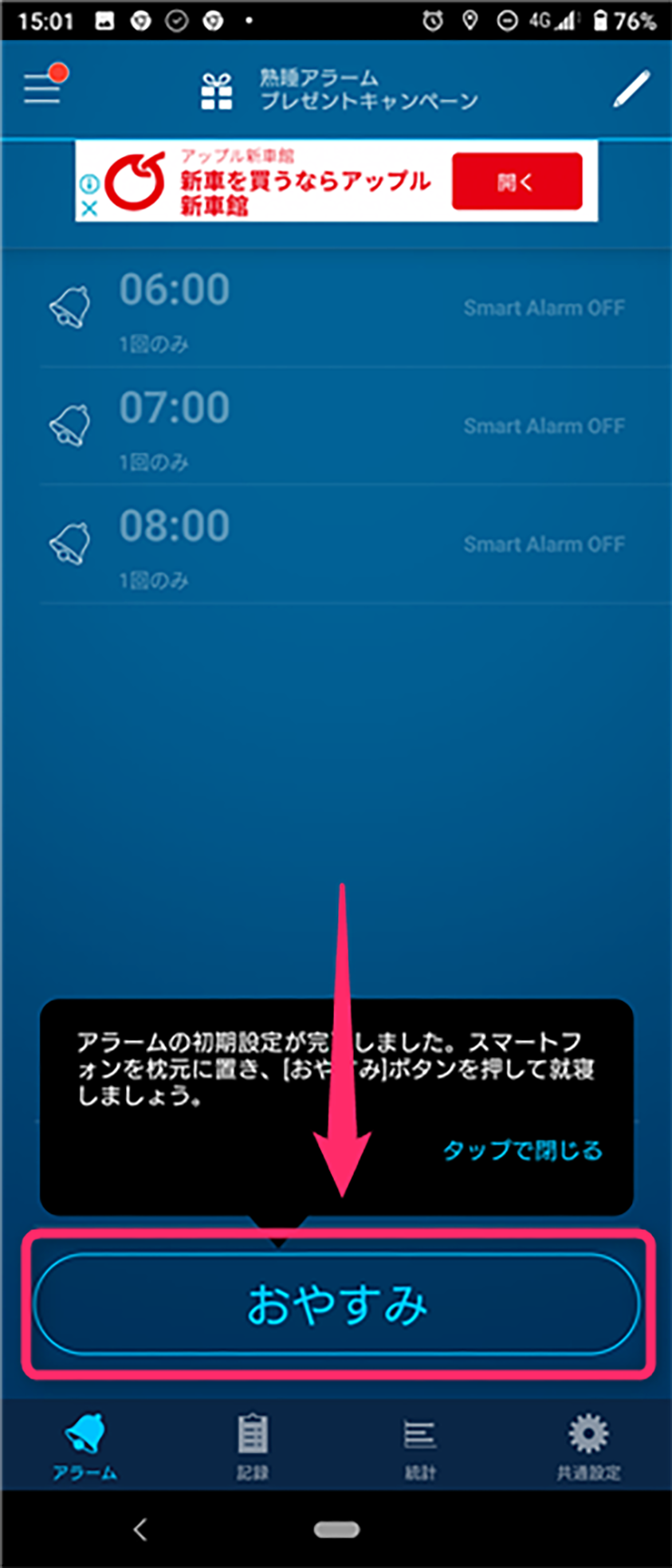Tap the 開く button in the ad
Screen dimensions: 672x1568
(x=517, y=182)
